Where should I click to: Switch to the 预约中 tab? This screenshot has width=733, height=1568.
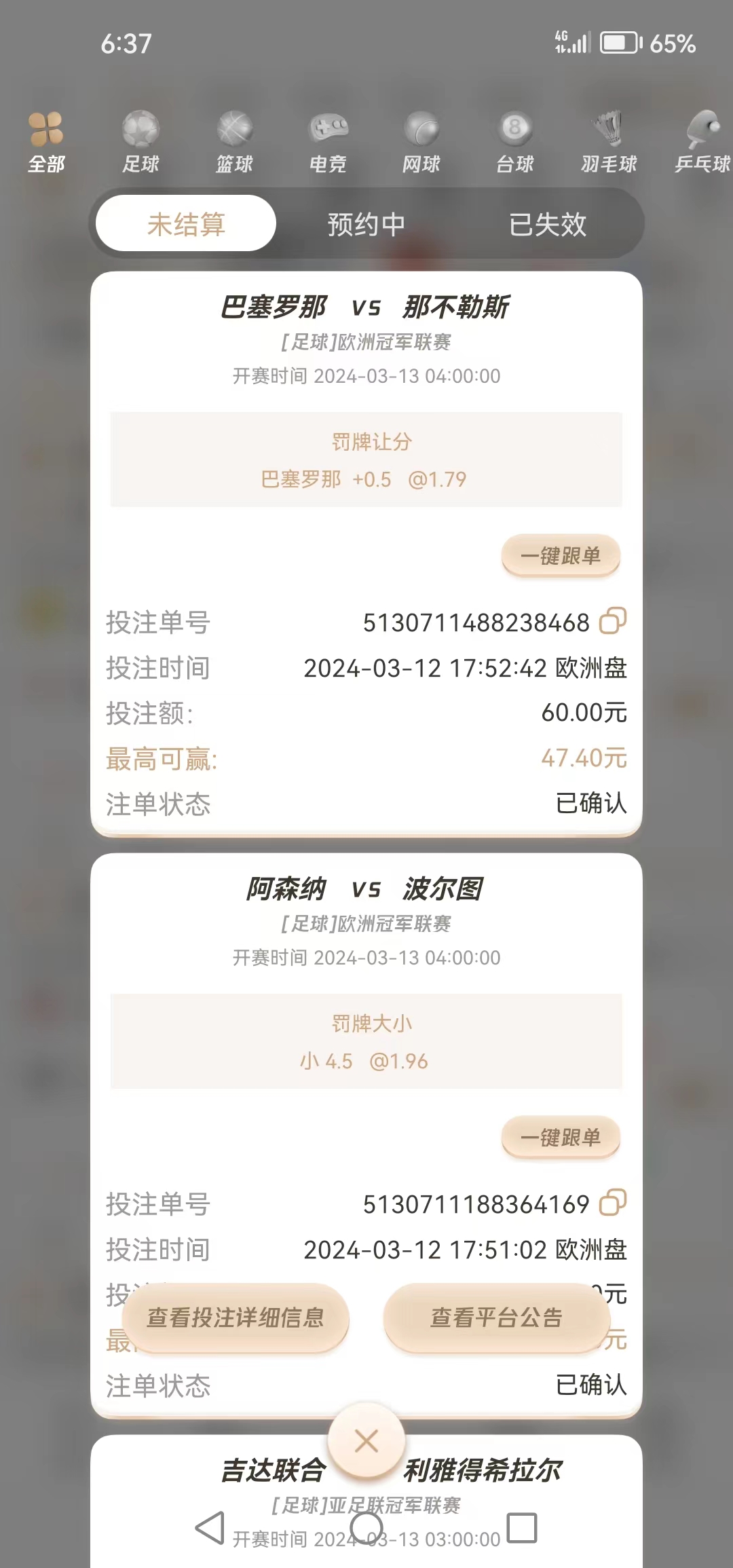click(x=366, y=224)
